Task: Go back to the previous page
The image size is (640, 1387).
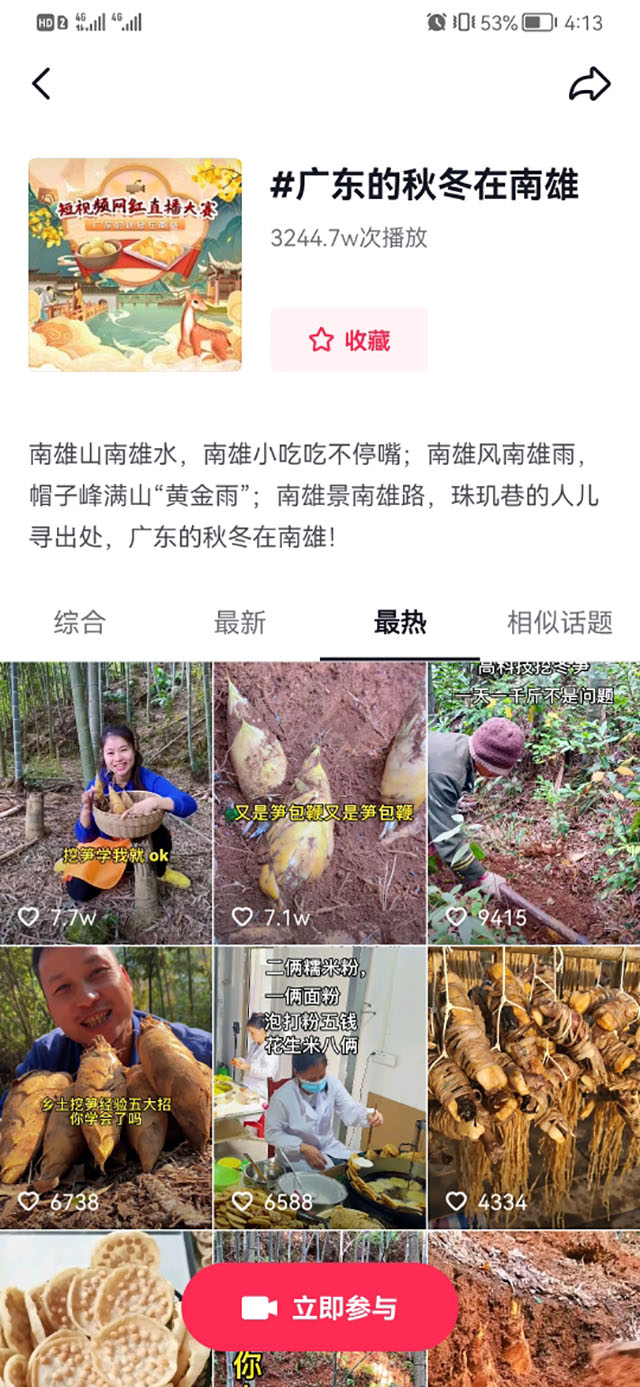Action: [41, 84]
